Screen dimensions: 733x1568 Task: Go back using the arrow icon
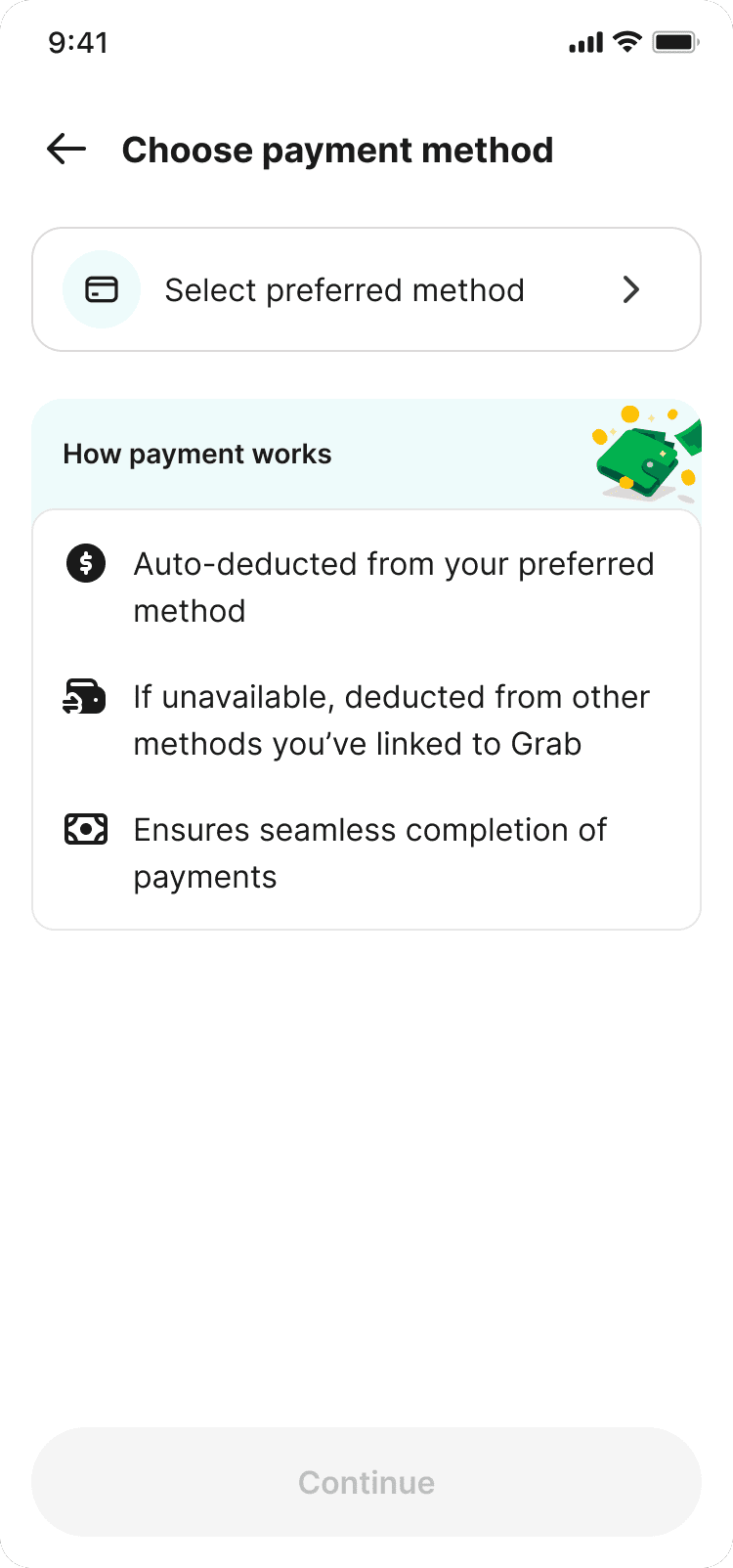(66, 150)
